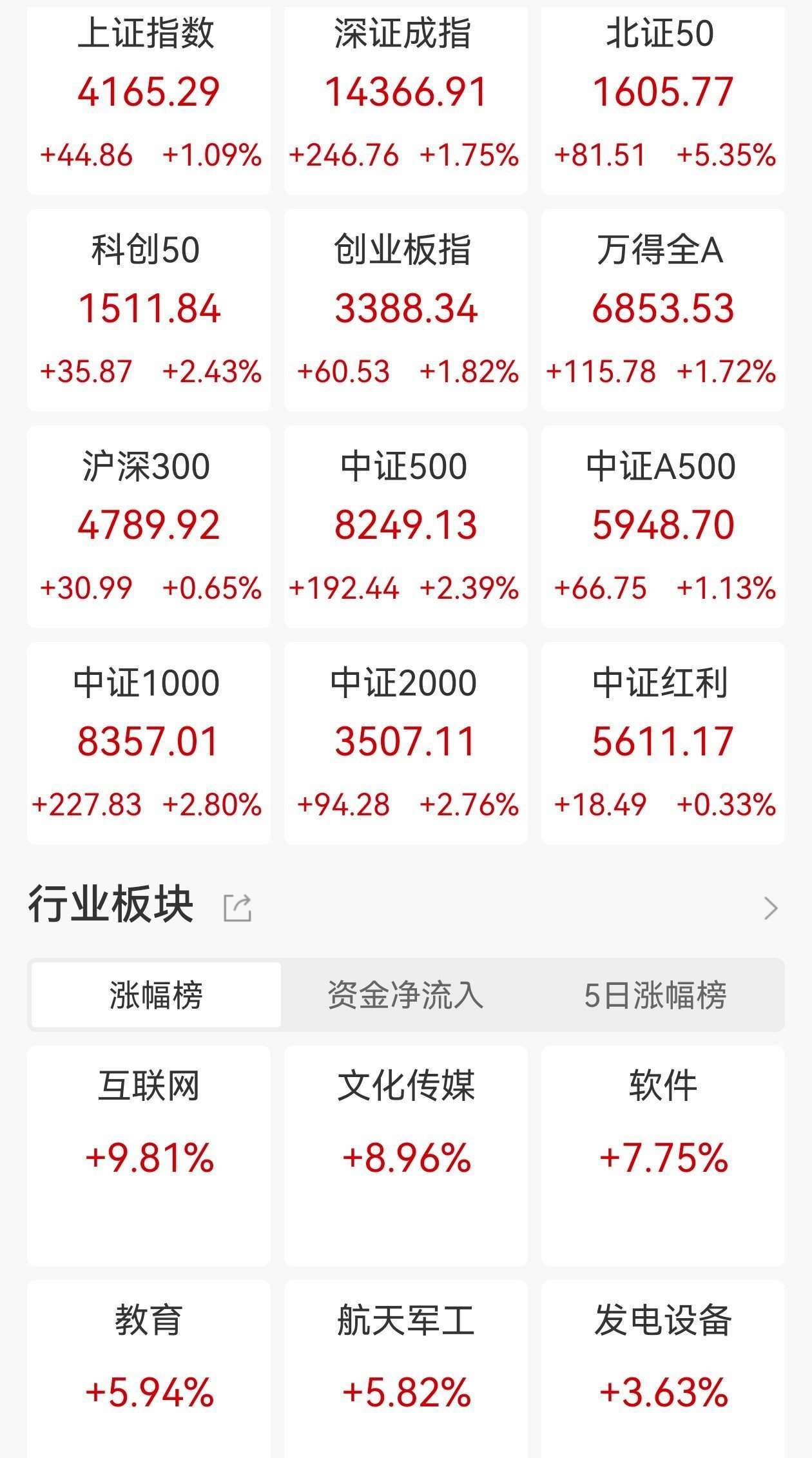Open the 中证2000 index card
Image resolution: width=812 pixels, height=1458 pixels.
405,743
